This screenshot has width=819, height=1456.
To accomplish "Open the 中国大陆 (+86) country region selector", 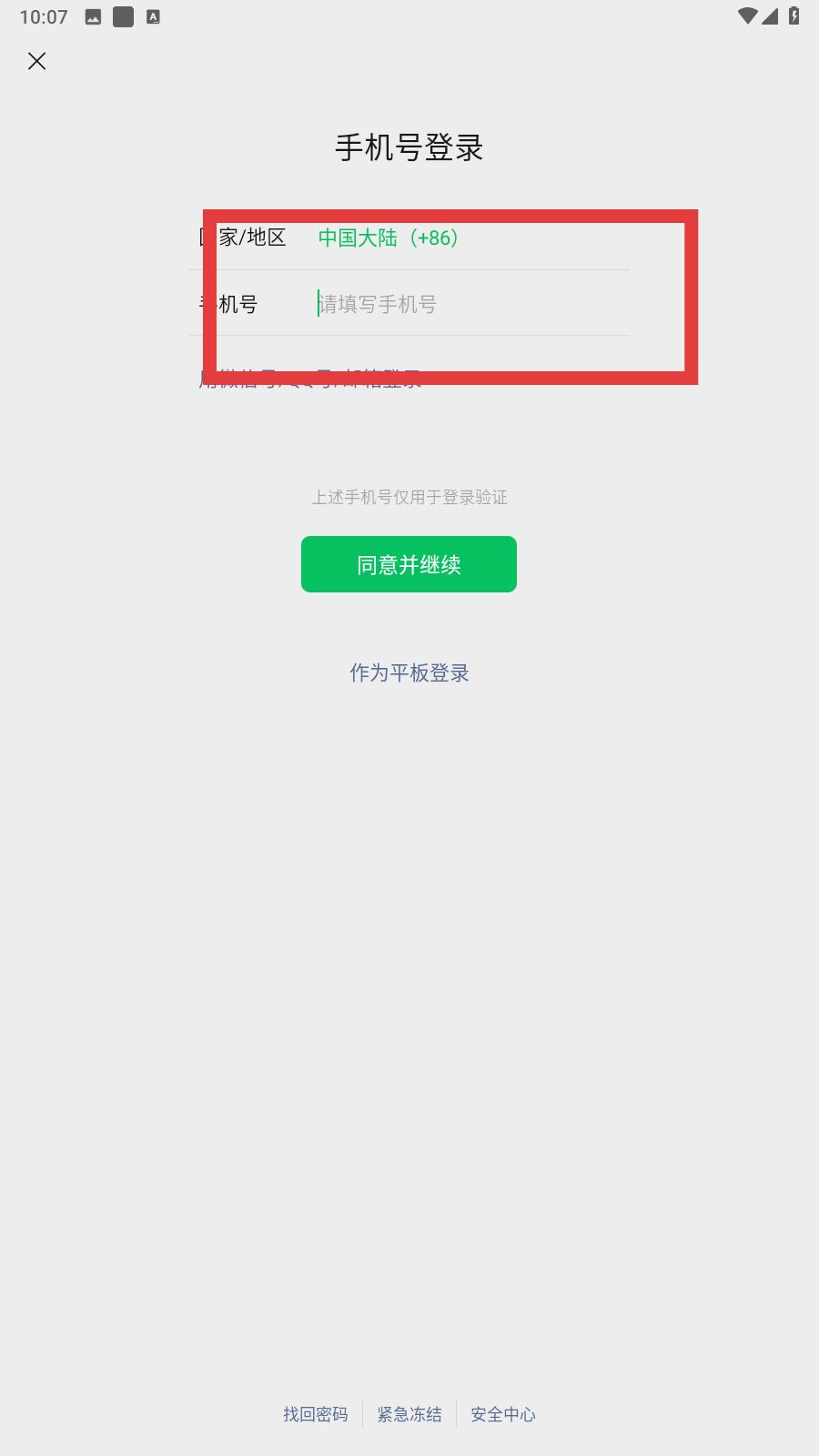I will [386, 238].
